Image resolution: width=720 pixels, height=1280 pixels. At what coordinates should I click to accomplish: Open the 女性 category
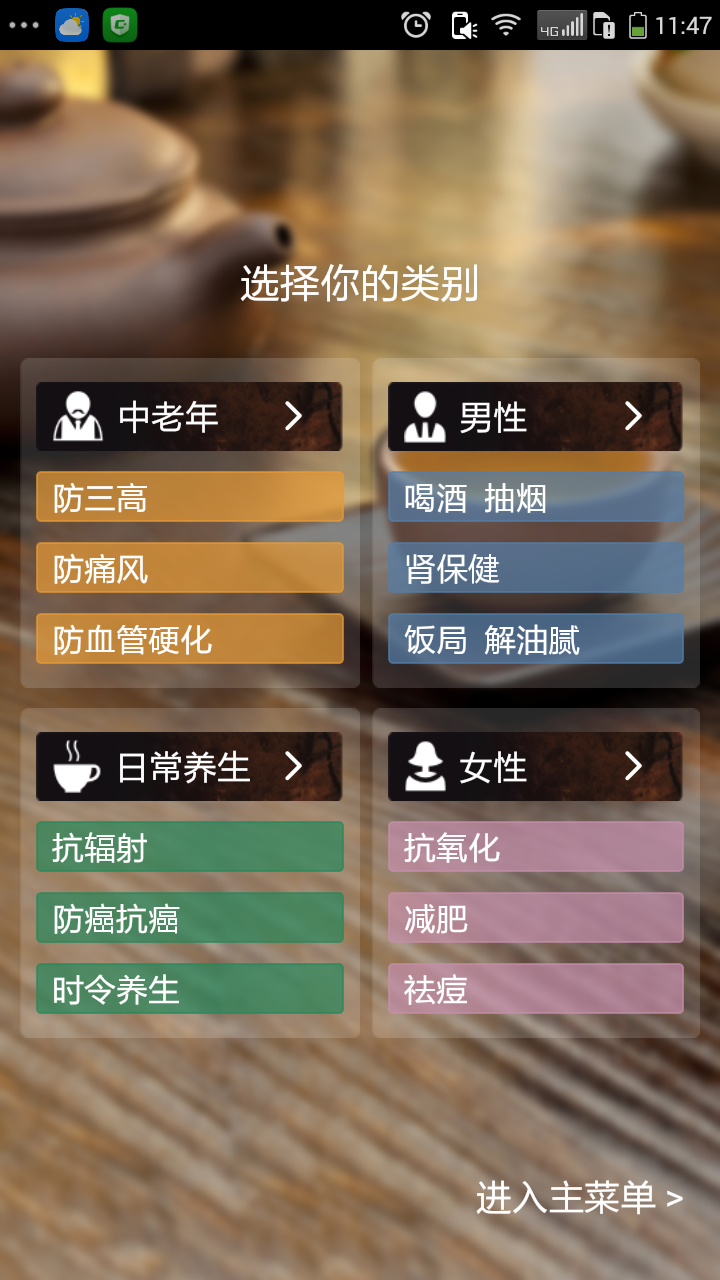click(535, 767)
